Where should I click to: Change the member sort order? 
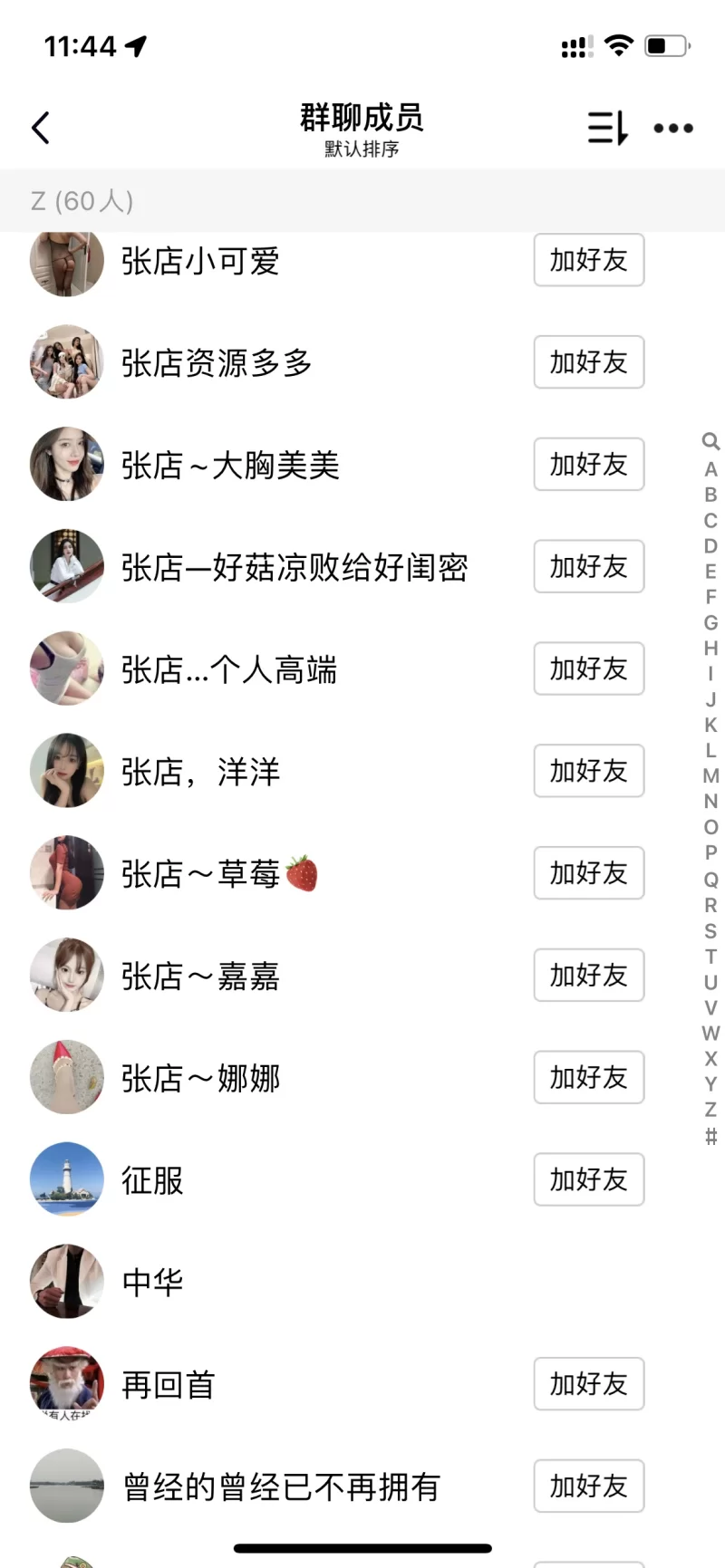(x=607, y=128)
